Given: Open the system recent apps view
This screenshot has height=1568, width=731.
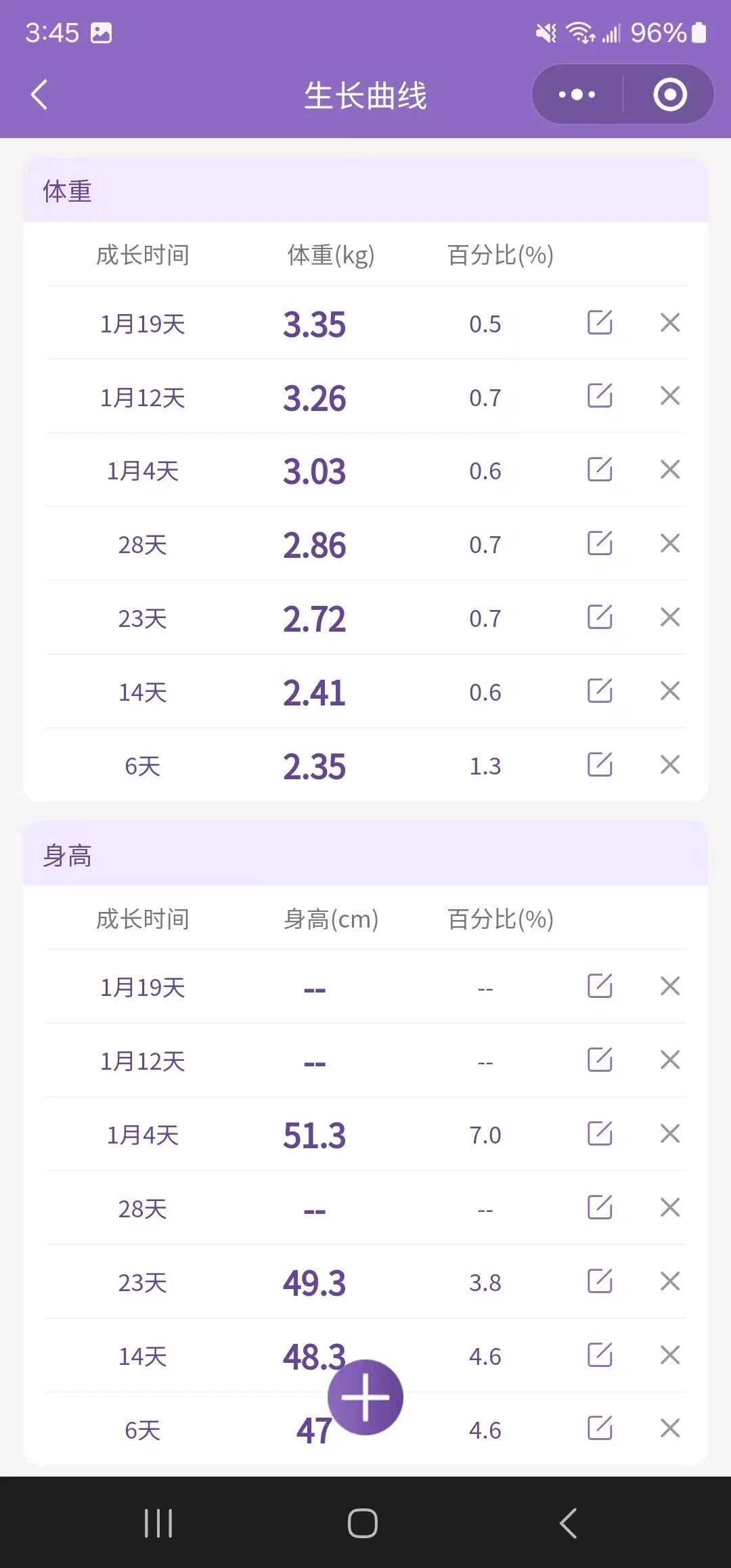Looking at the screenshot, I should [158, 1523].
